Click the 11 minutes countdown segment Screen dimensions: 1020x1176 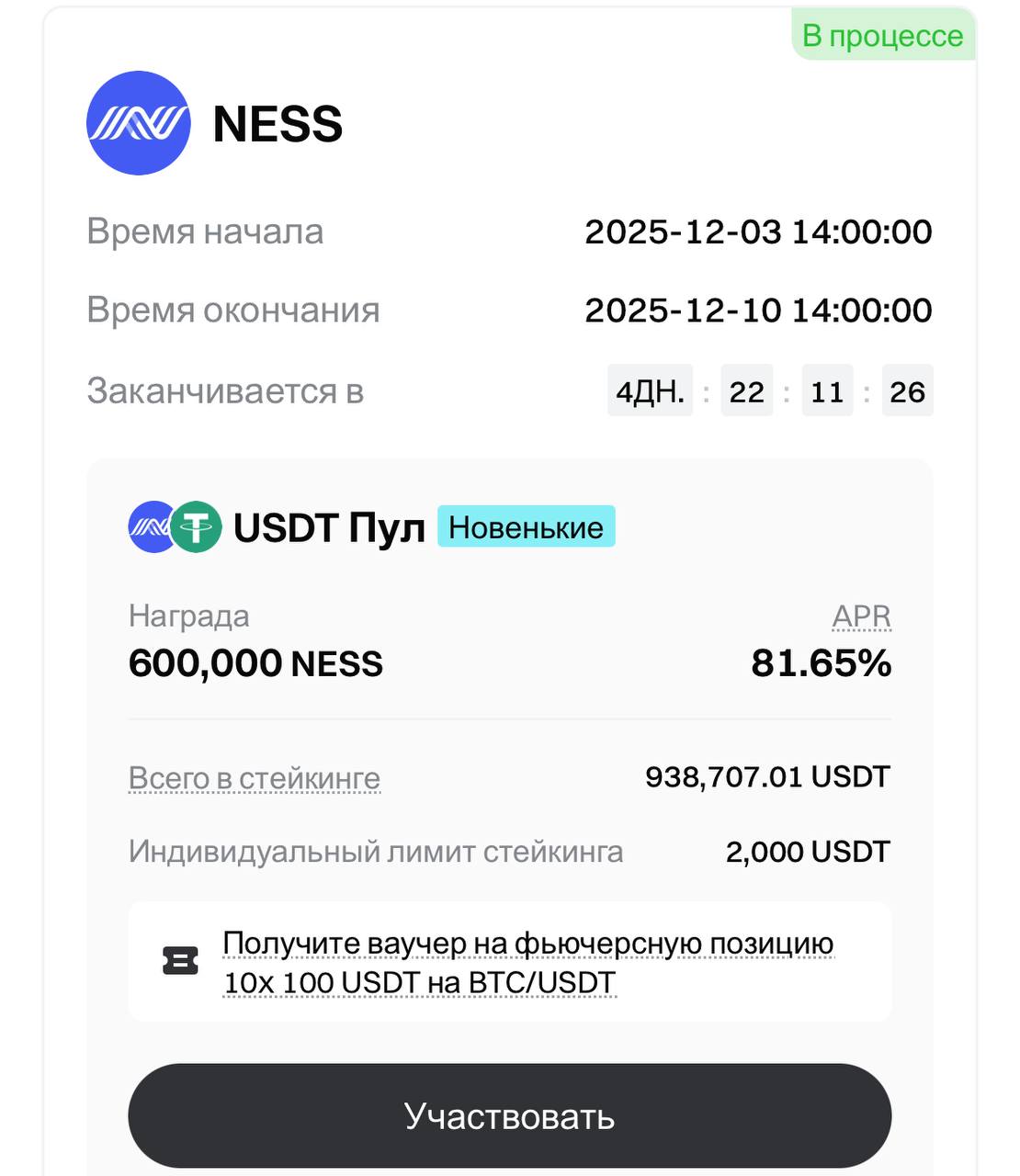click(827, 390)
